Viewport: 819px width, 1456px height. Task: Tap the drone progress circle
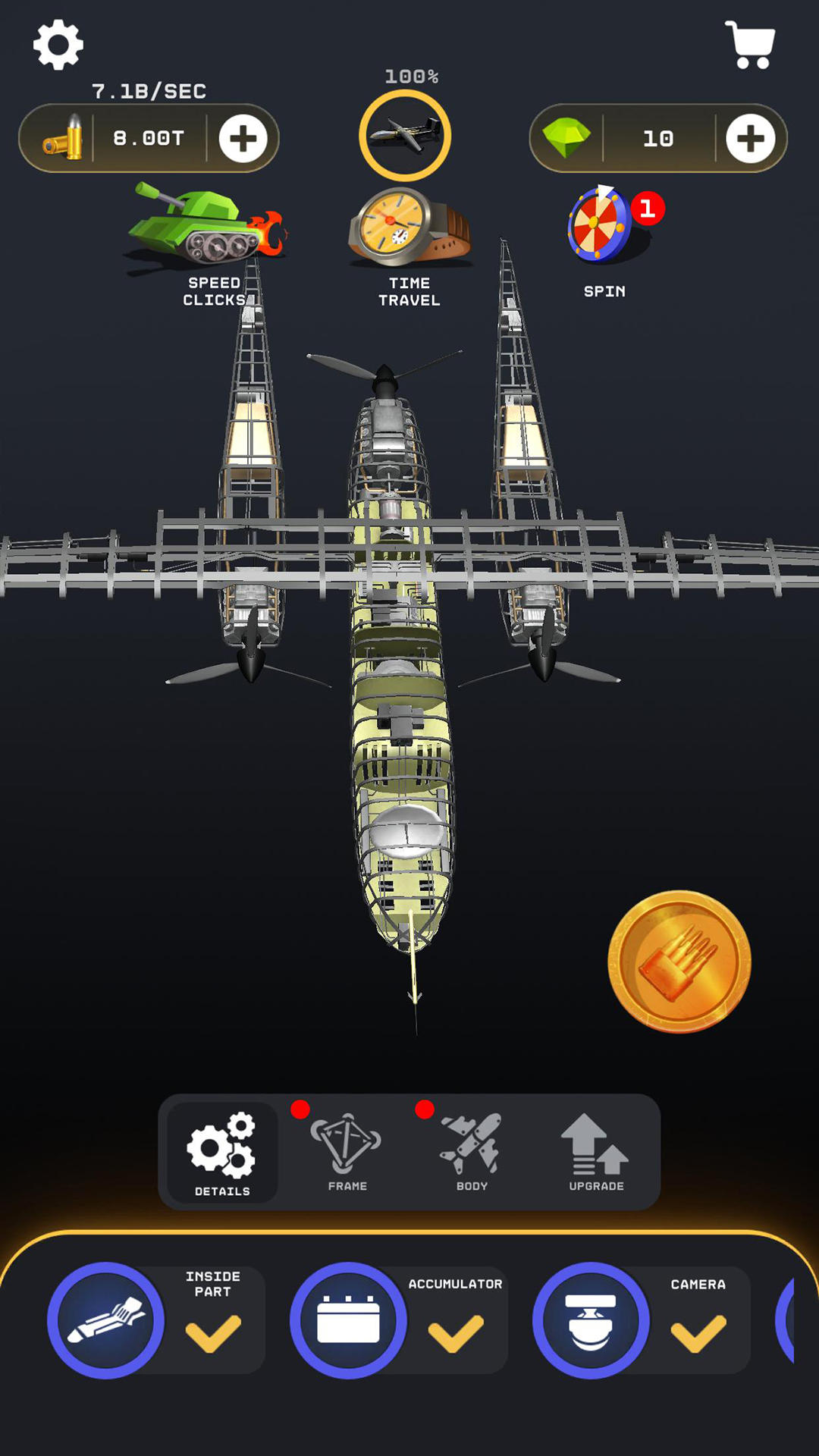pos(405,136)
